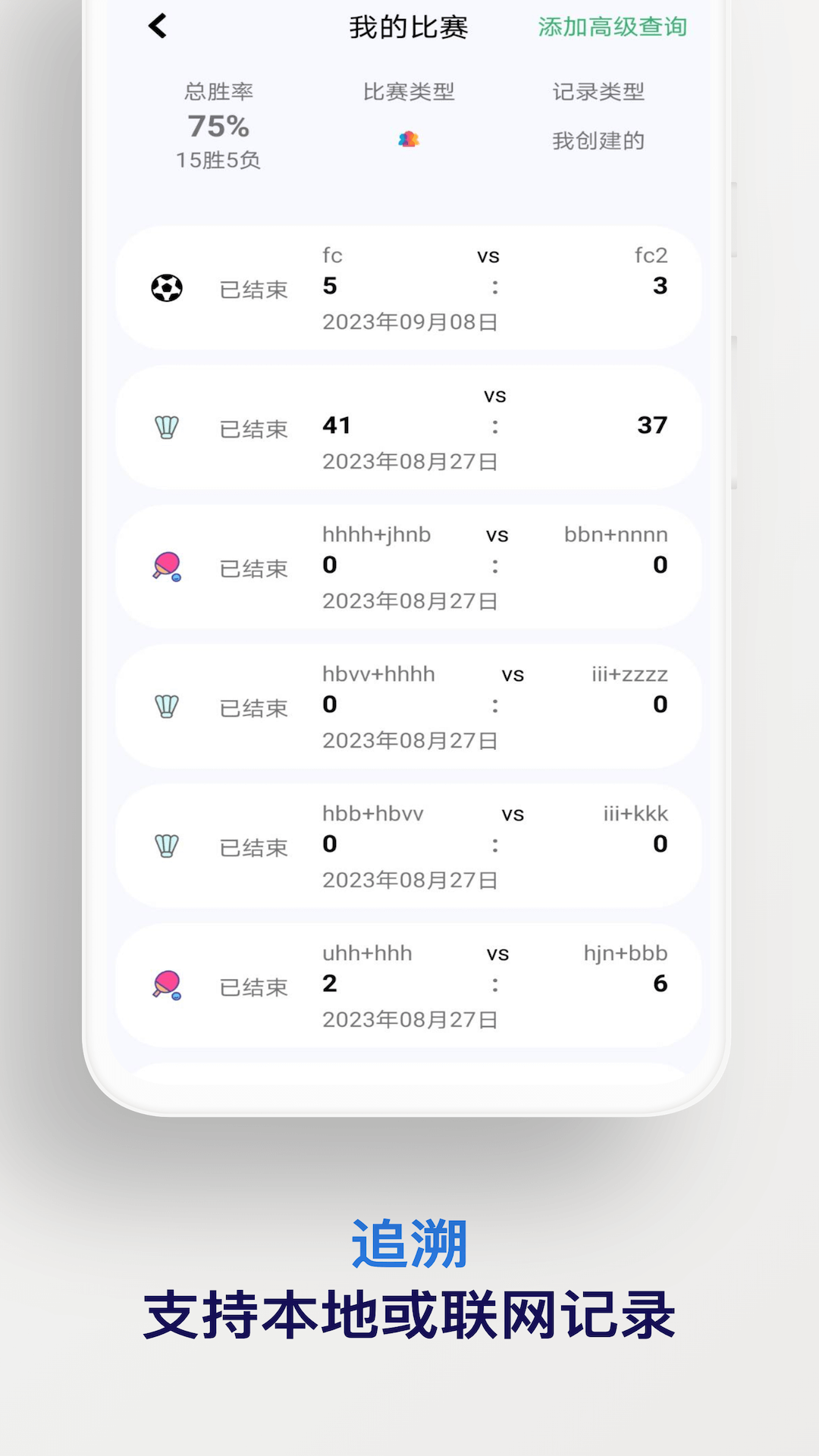Select the 我创建的 record filter option
This screenshot has height=1456, width=819.
(598, 140)
